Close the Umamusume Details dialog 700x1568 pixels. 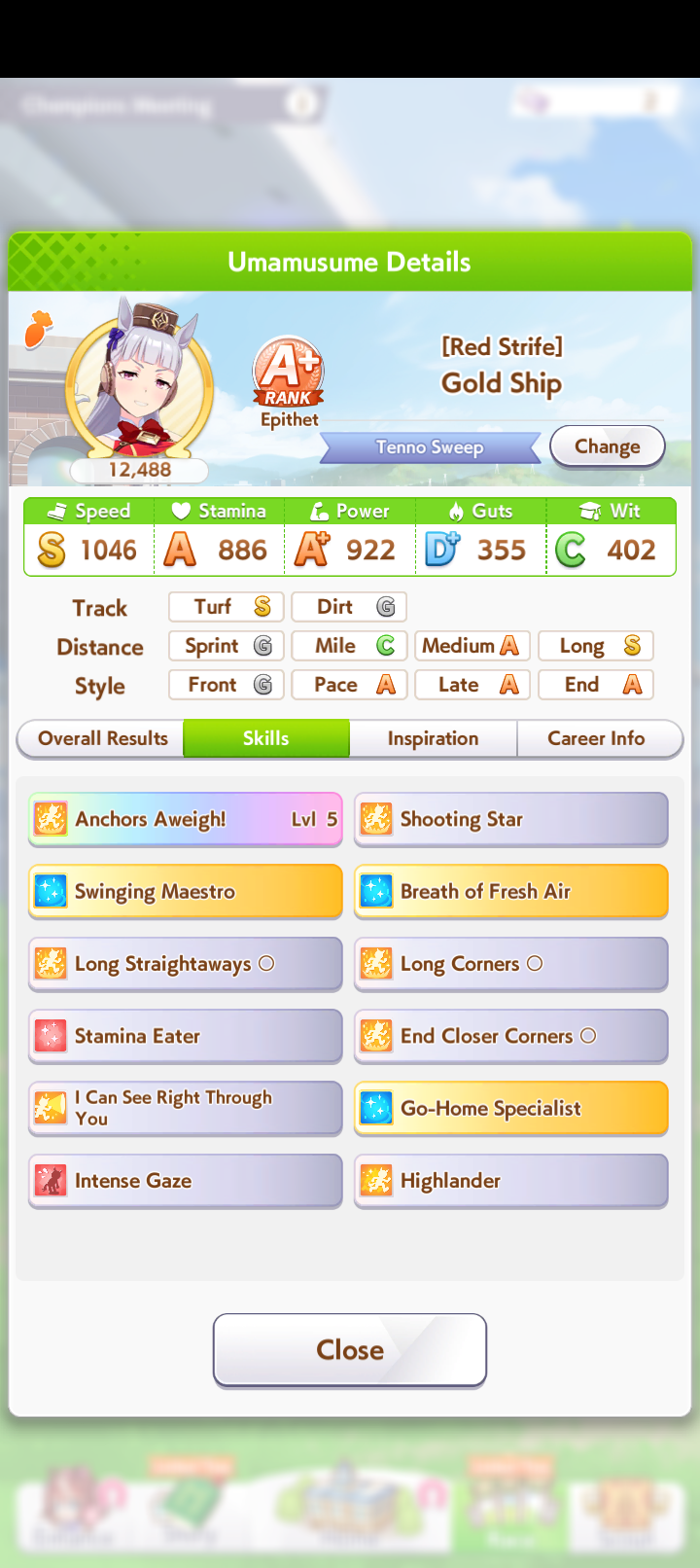[350, 1349]
